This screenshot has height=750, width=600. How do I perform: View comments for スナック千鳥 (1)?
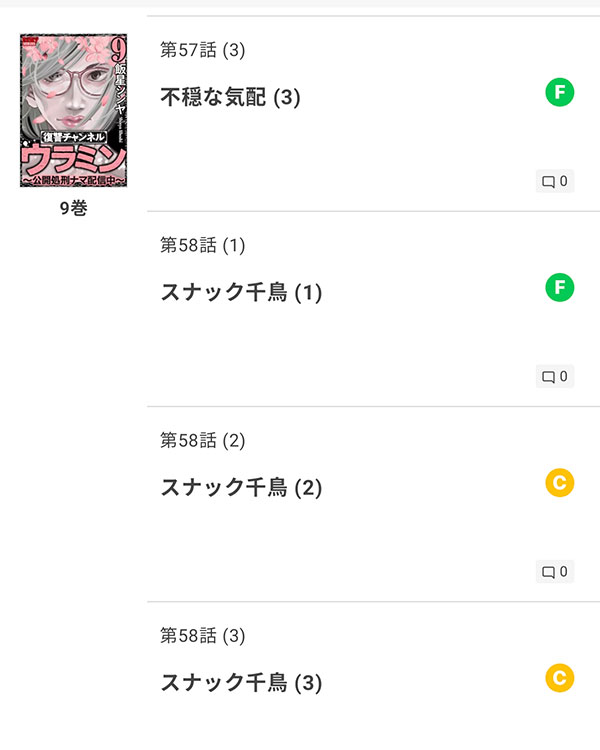point(555,377)
